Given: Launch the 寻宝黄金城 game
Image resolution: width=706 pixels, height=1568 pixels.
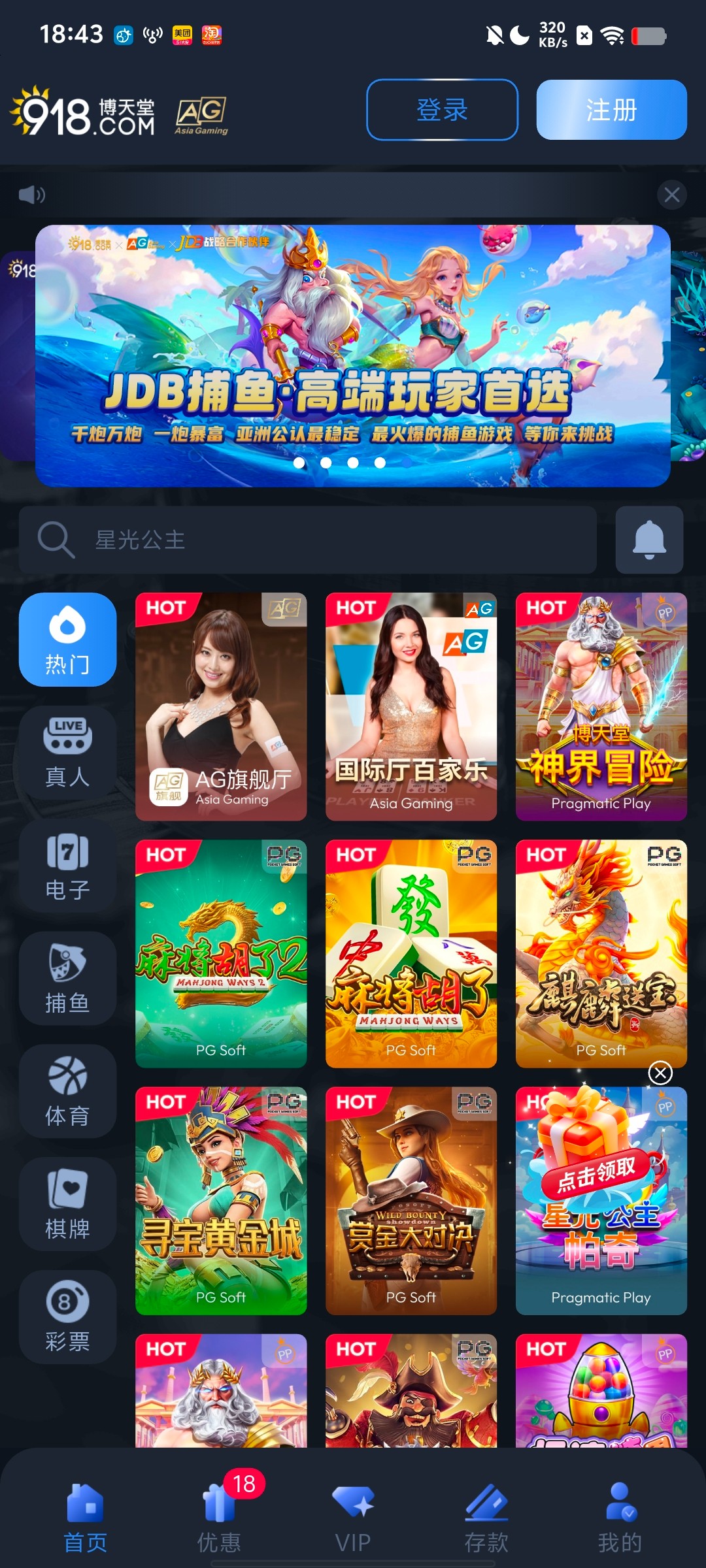Looking at the screenshot, I should pos(221,1201).
